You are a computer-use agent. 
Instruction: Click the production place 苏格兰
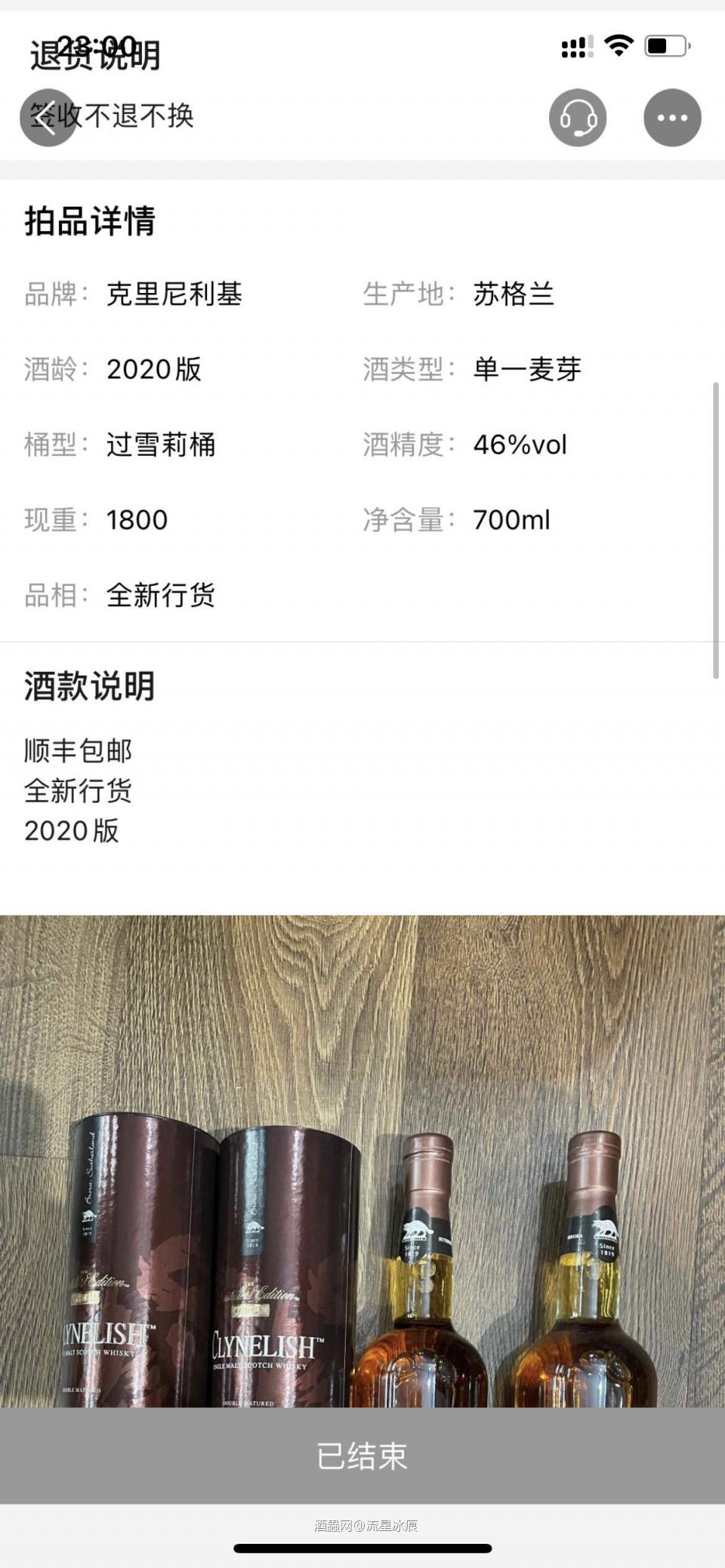[512, 295]
